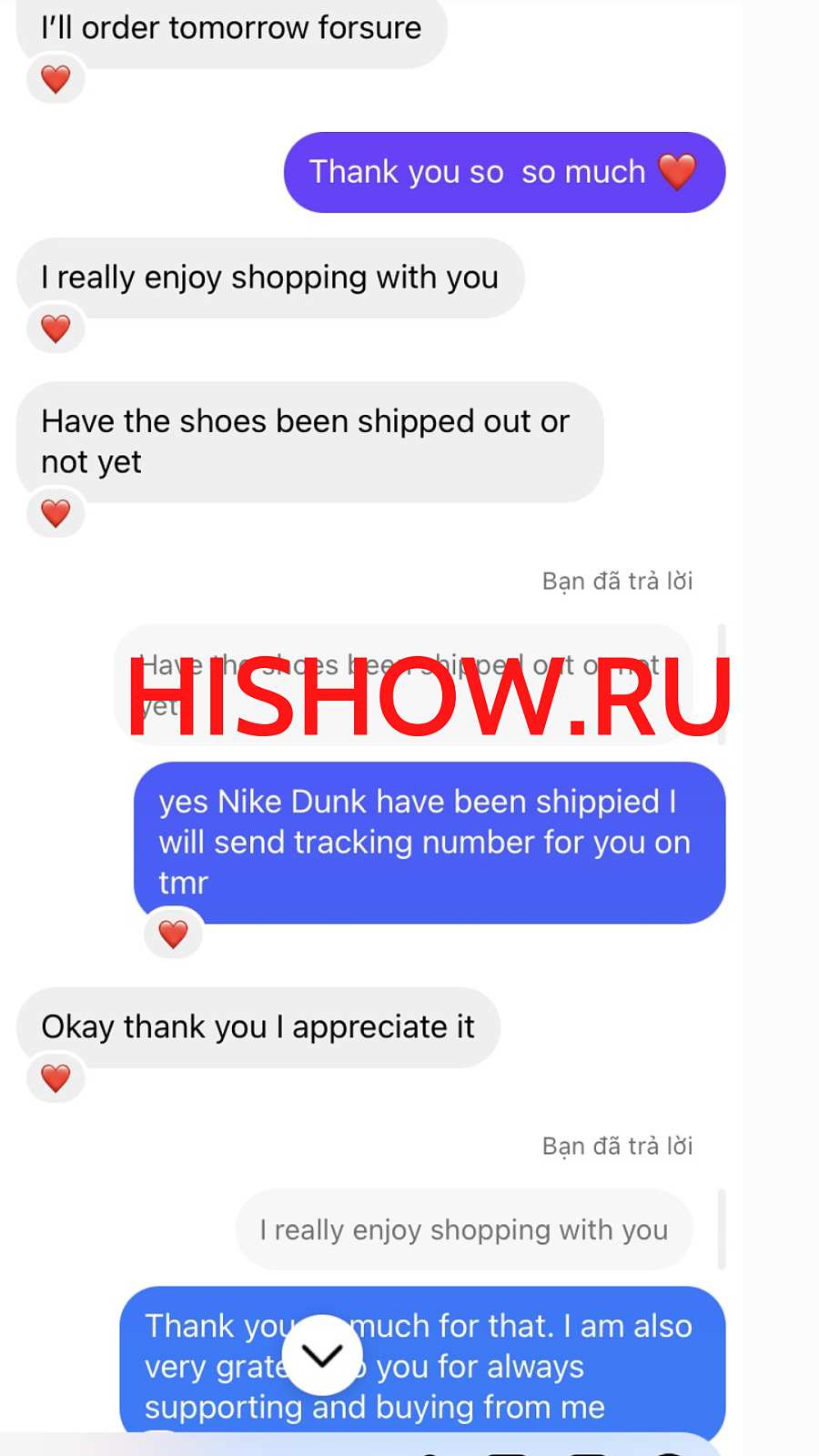View heart reaction on the Nike Dunk shipped reply
Image resolution: width=819 pixels, height=1456 pixels.
(x=173, y=934)
